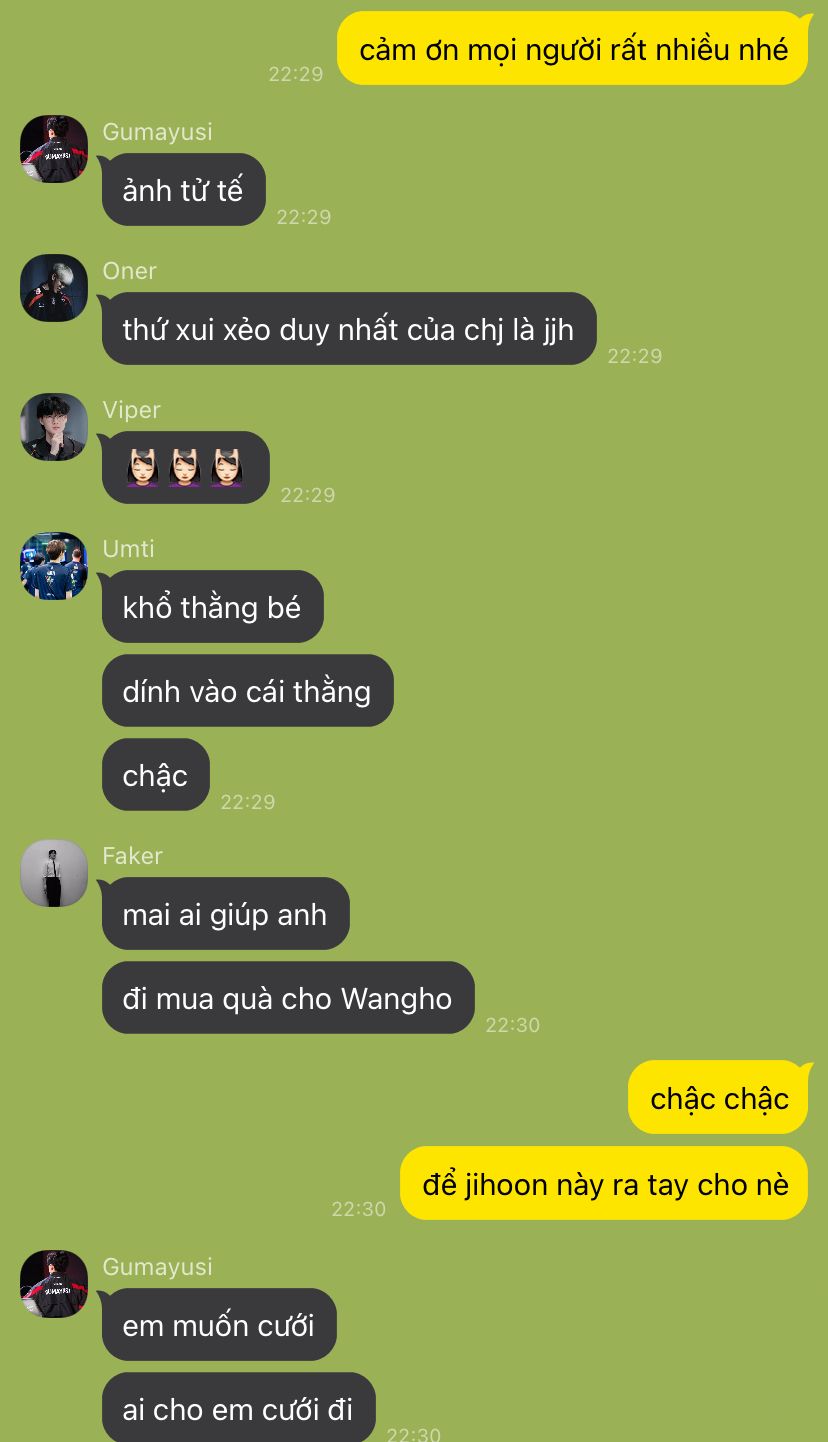
Task: Open Faker's profile photo
Action: (54, 873)
